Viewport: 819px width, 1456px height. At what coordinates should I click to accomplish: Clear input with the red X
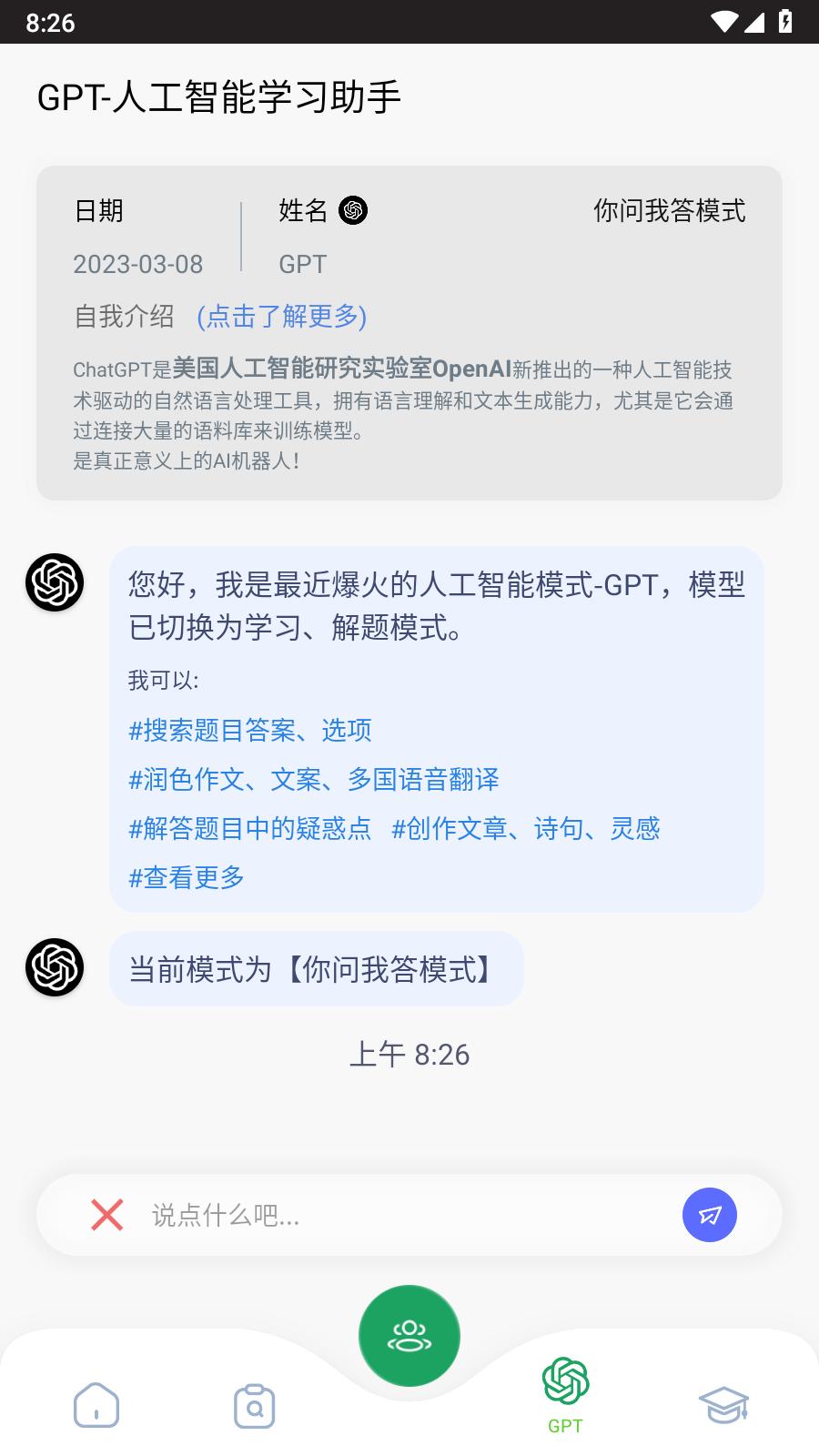(x=107, y=1215)
